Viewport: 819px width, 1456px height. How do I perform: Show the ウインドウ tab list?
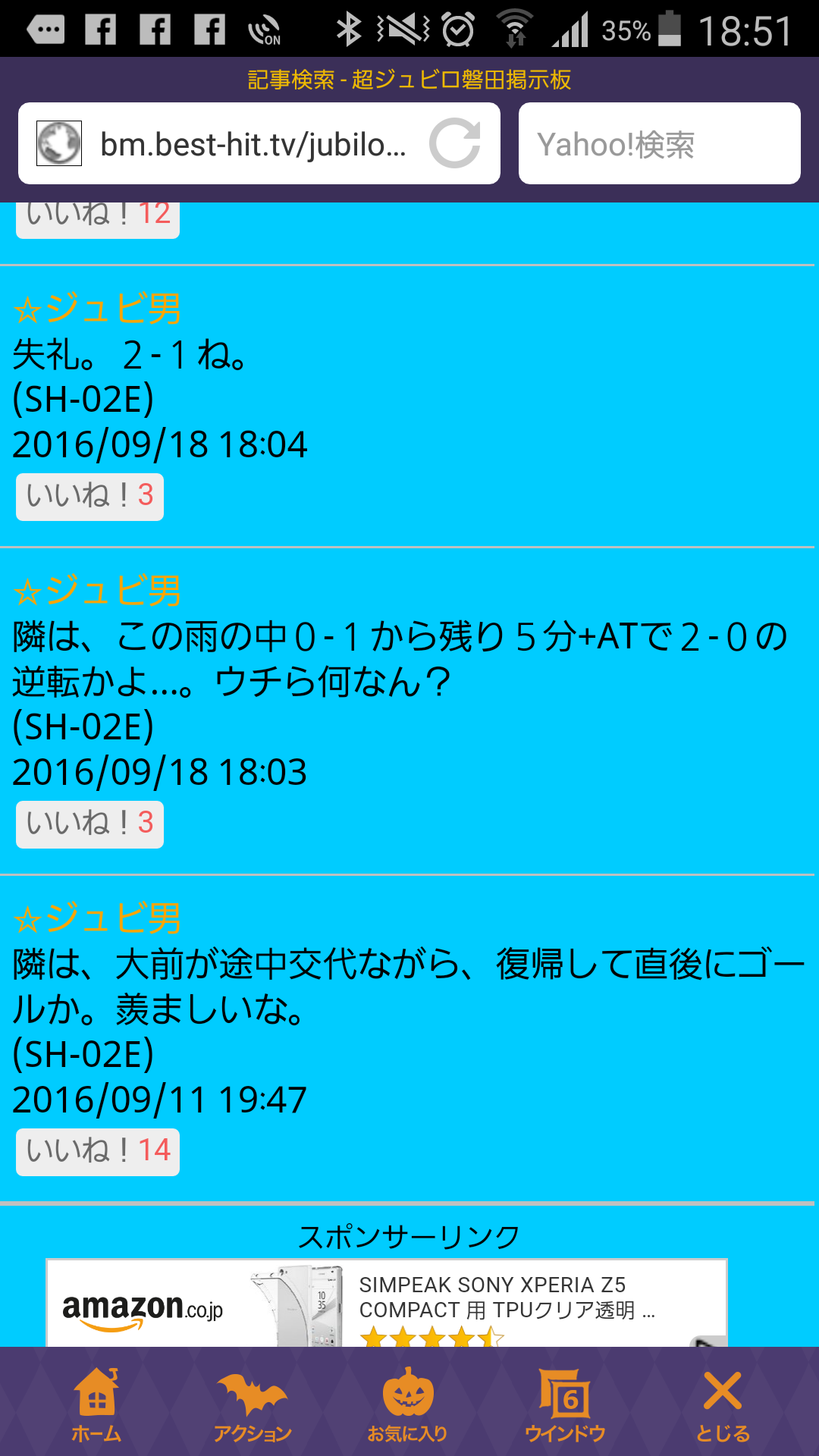coord(565,1404)
